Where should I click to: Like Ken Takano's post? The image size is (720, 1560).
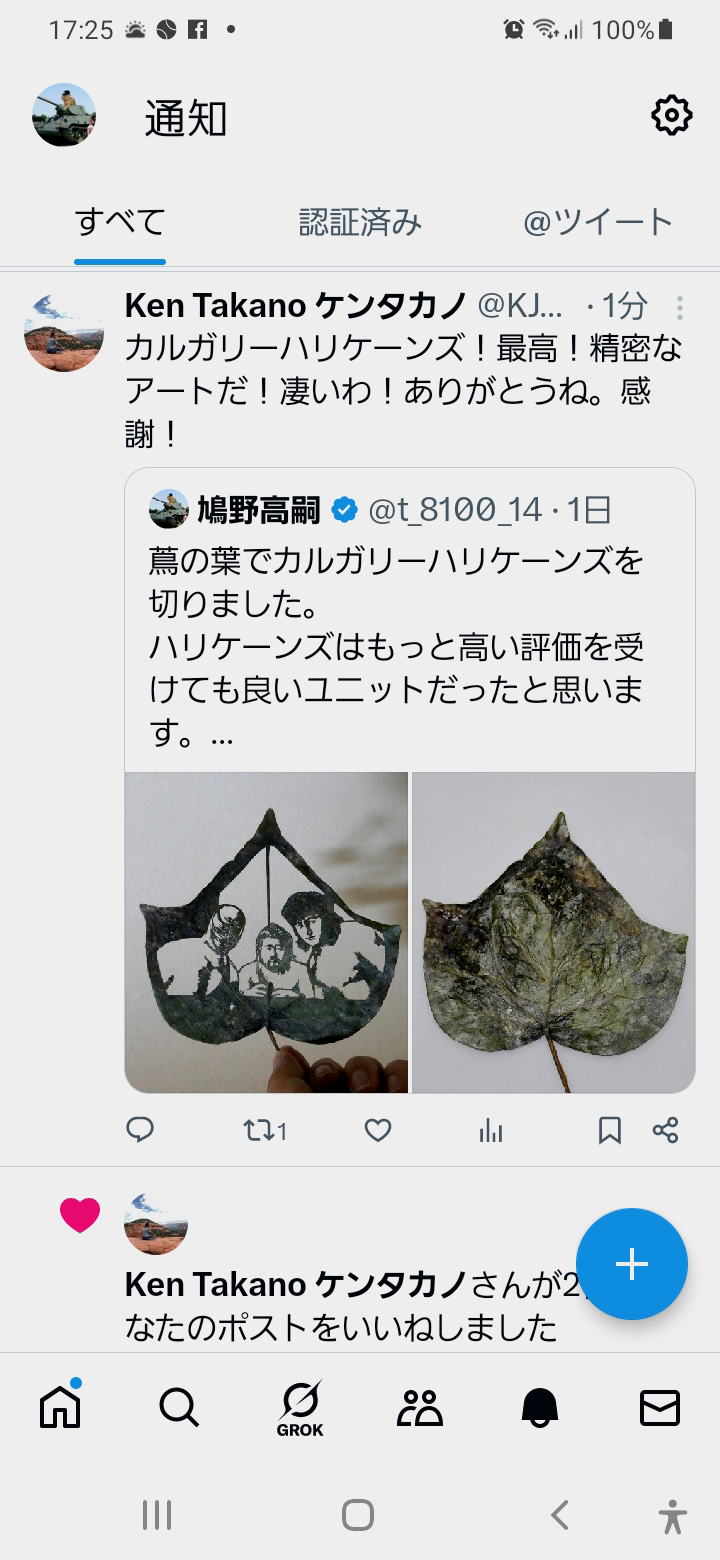[377, 1130]
